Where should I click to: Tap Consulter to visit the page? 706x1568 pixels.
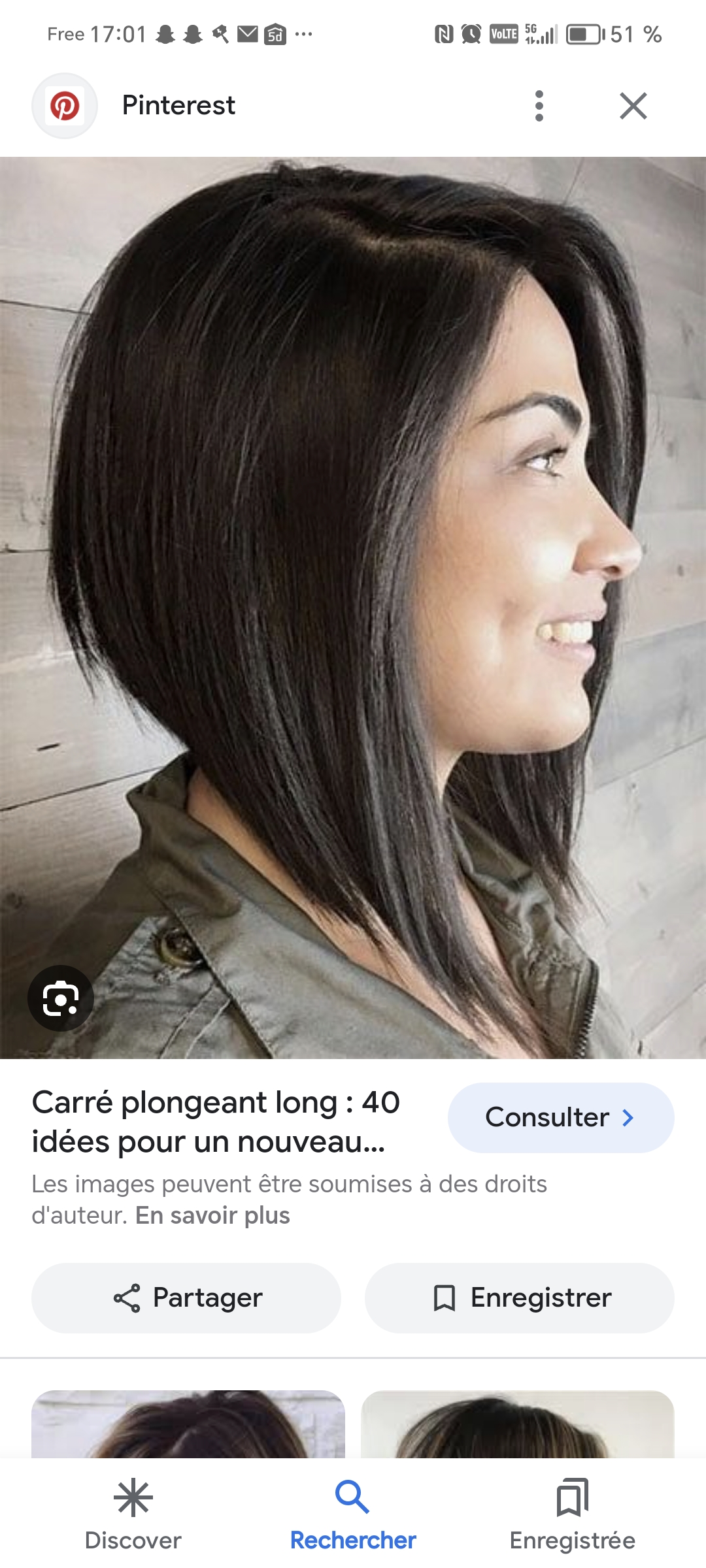coord(560,1117)
